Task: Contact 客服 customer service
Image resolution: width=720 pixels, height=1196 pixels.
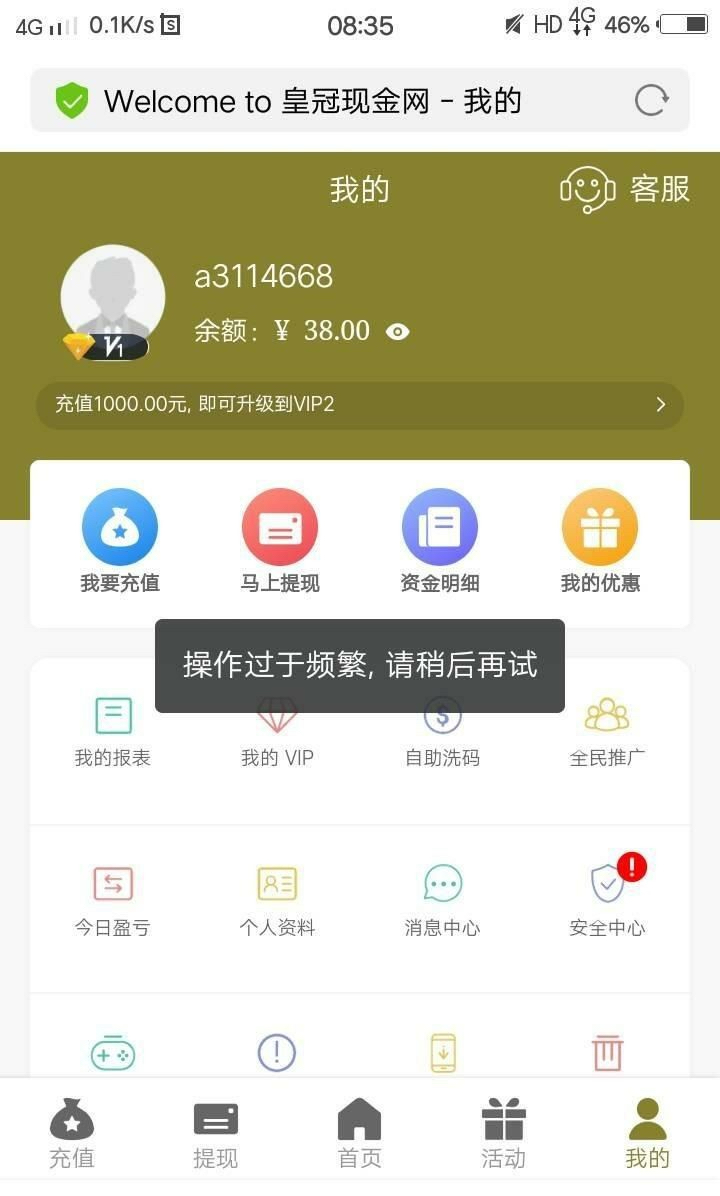Action: tap(625, 189)
